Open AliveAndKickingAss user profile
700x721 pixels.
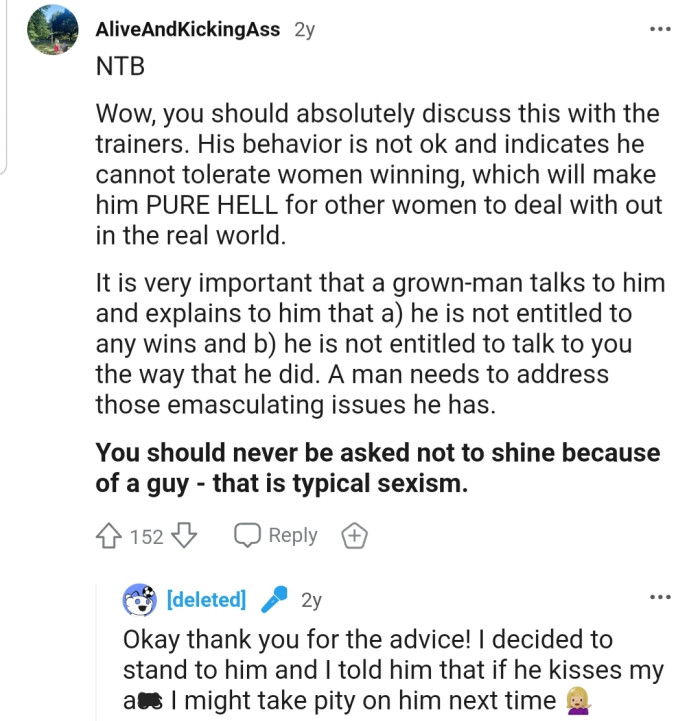187,30
